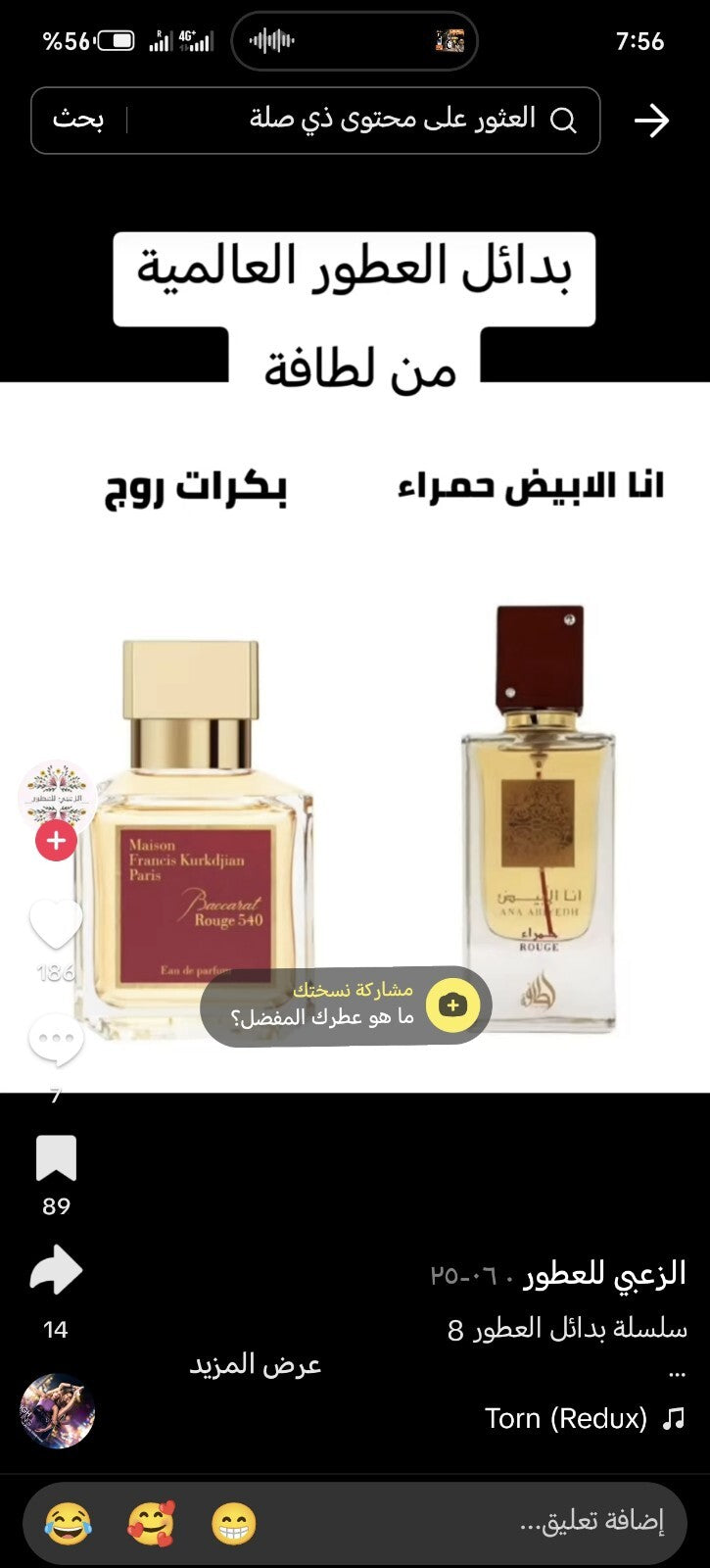The image size is (710, 1568).
Task: Expand caption with عرض المزيد
Action: [x=256, y=1364]
